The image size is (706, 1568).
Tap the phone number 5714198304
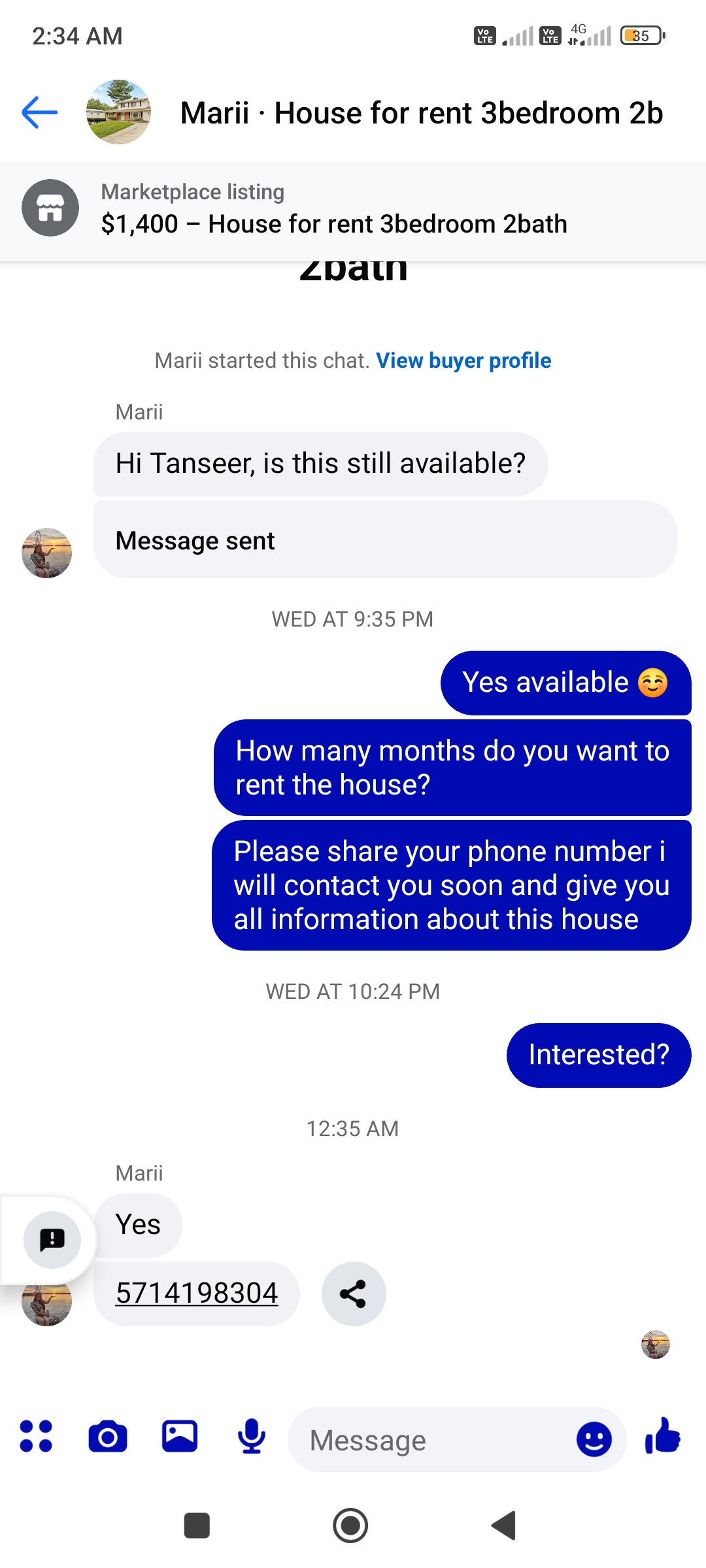[x=196, y=1293]
